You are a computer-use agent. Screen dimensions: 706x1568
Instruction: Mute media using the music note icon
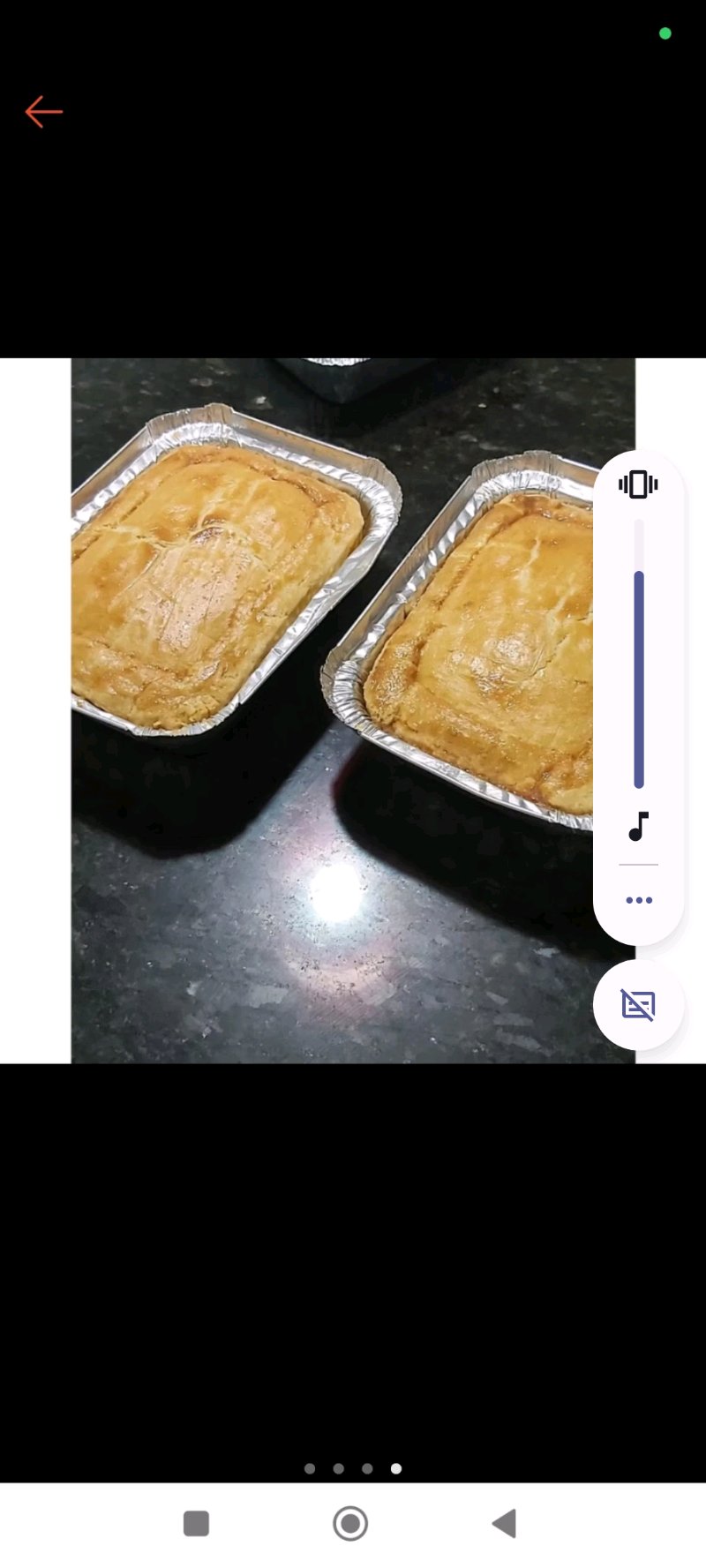tap(638, 826)
